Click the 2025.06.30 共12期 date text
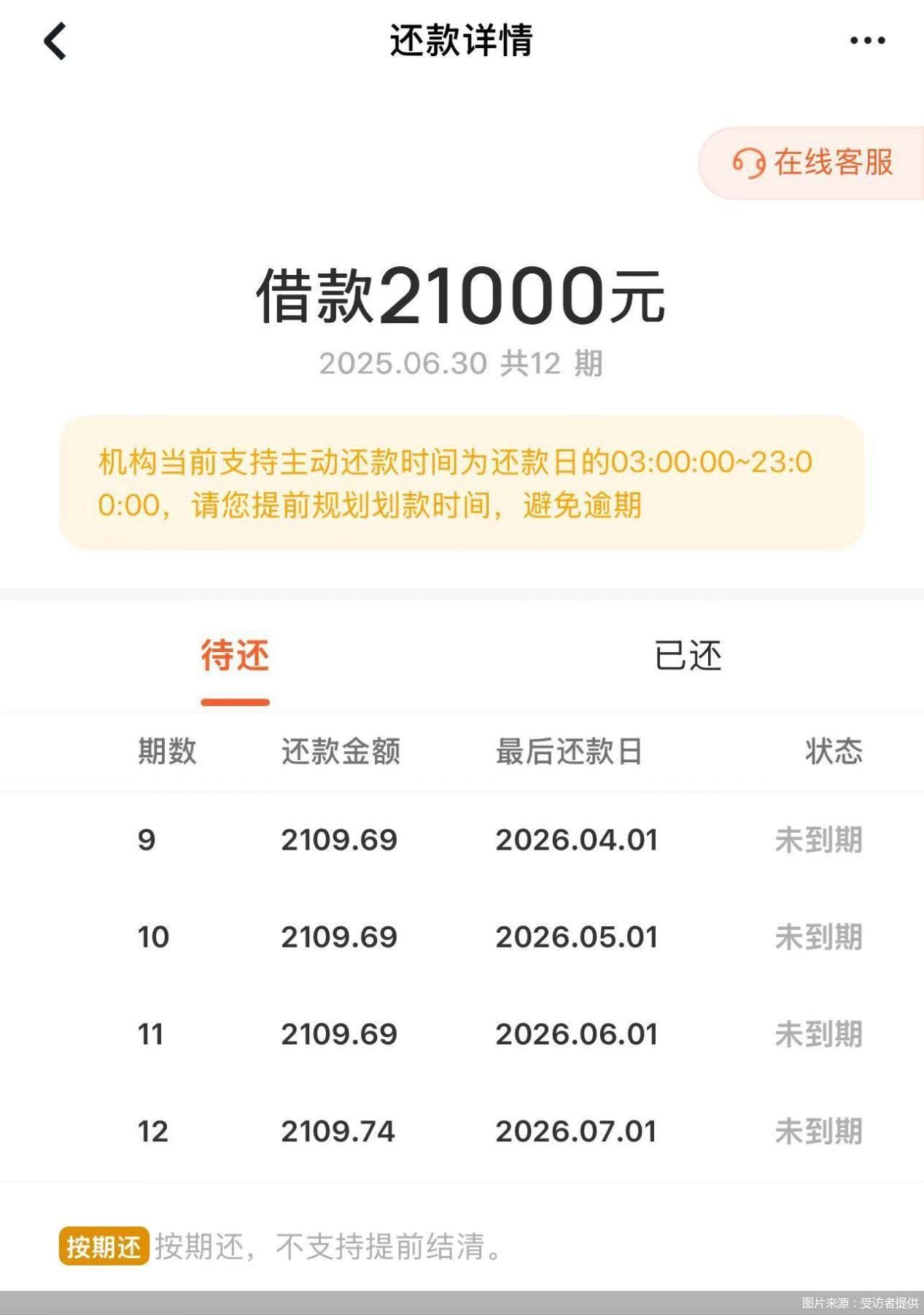The width and height of the screenshot is (924, 1315). tap(462, 365)
